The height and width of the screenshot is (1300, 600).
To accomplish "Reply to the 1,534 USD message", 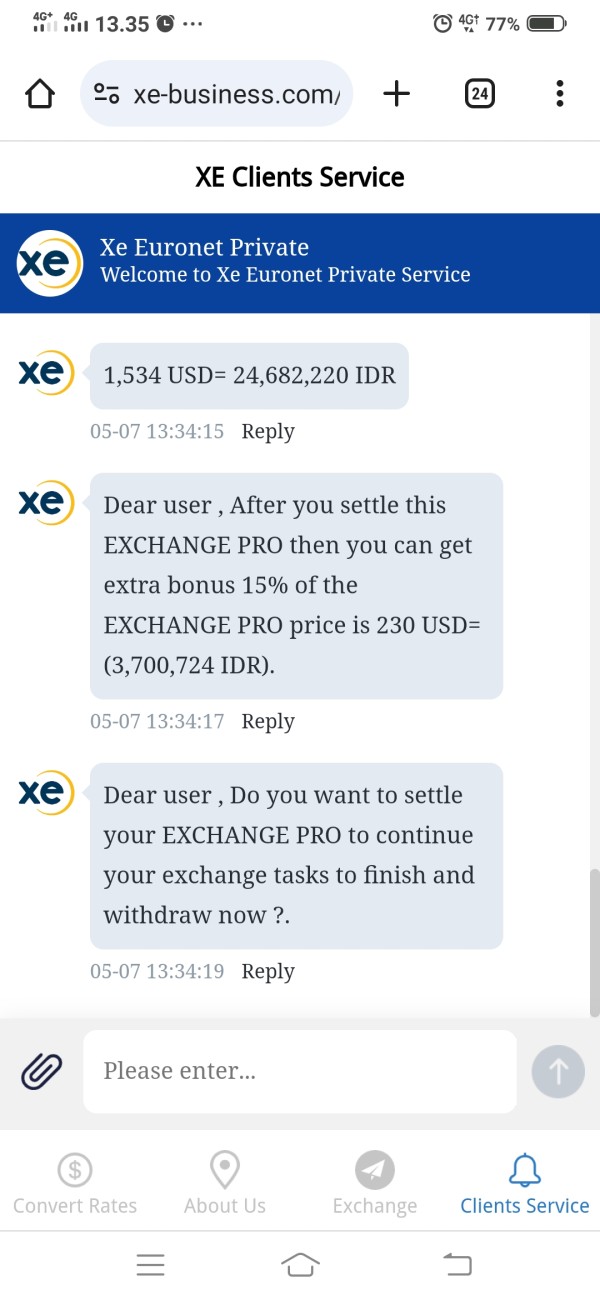I will pyautogui.click(x=268, y=431).
